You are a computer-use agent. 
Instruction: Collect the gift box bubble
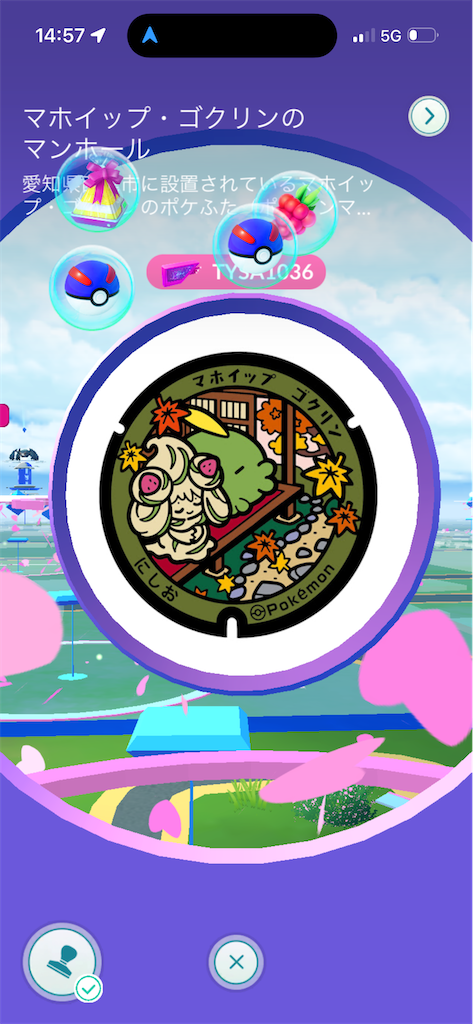point(97,189)
